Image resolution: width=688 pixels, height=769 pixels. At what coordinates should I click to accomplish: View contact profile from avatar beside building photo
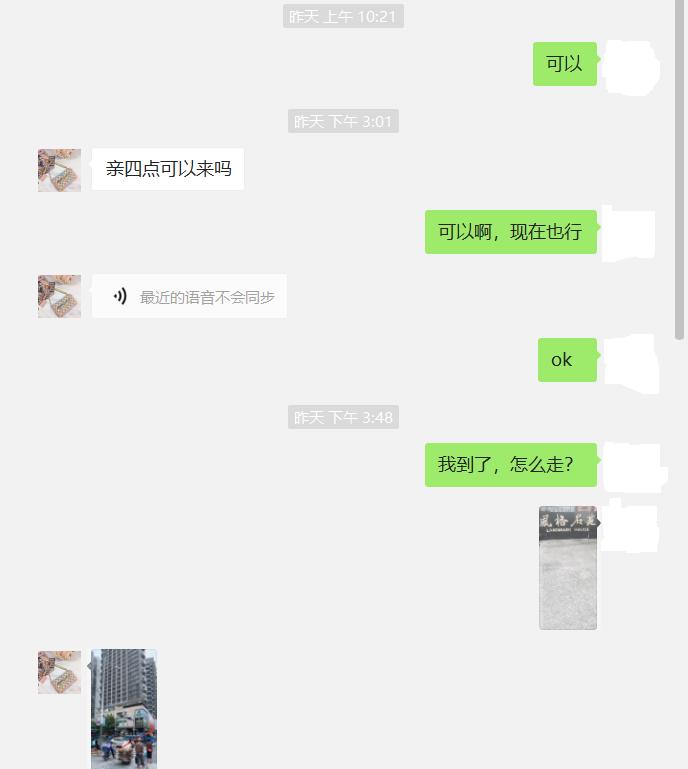tap(59, 672)
